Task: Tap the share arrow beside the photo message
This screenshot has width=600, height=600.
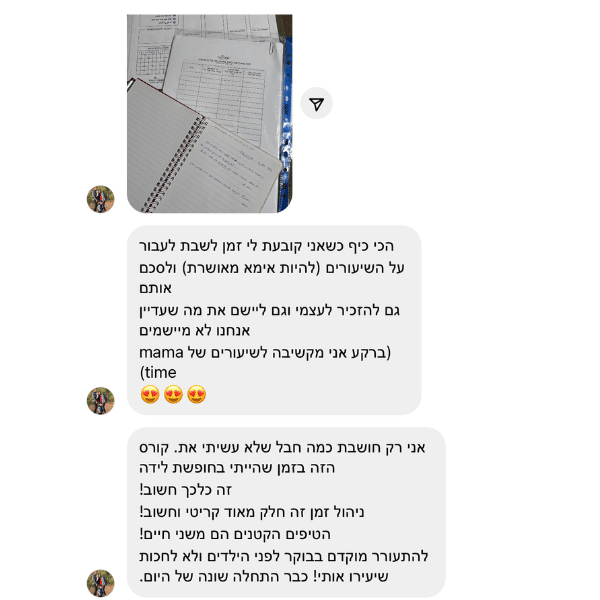Action: point(316,103)
